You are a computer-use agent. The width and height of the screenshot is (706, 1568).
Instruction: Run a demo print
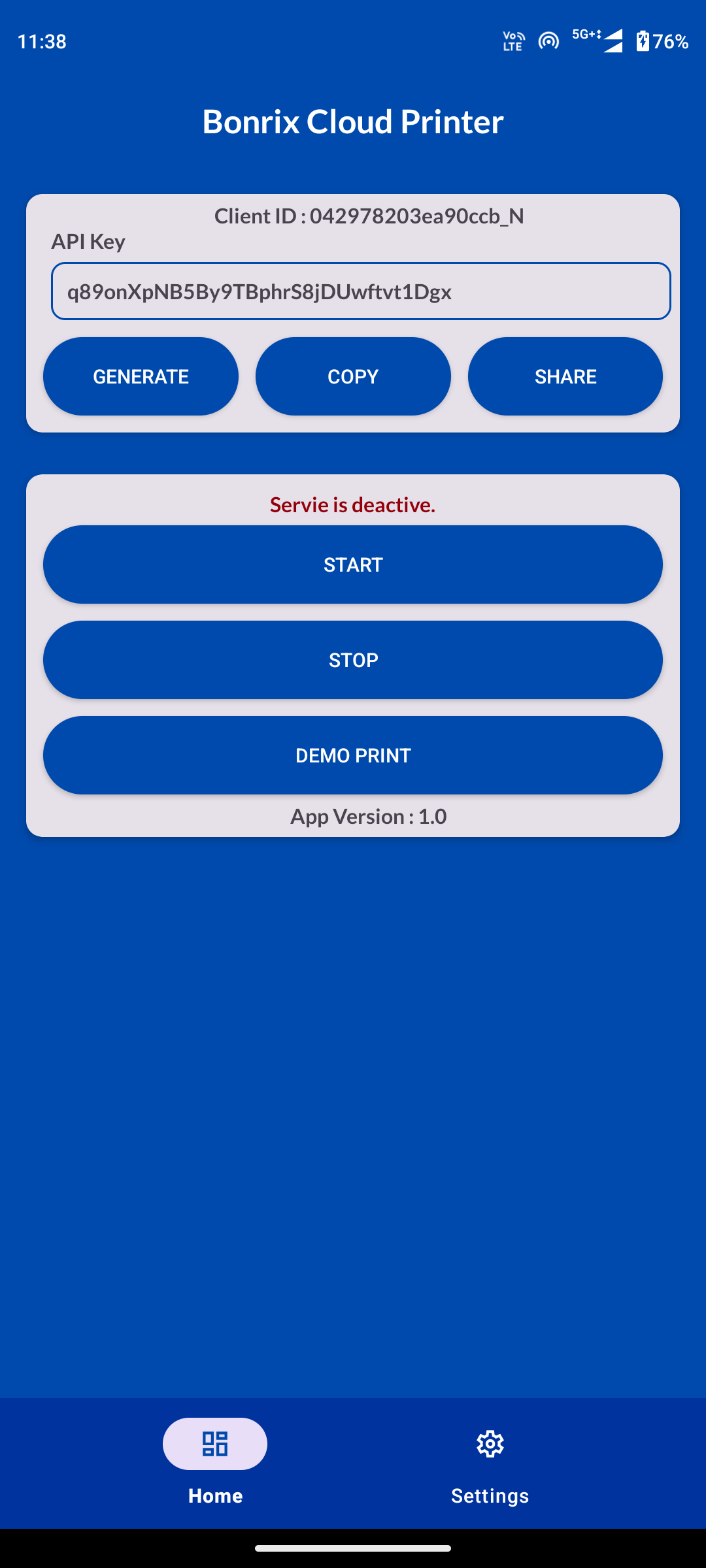click(353, 755)
